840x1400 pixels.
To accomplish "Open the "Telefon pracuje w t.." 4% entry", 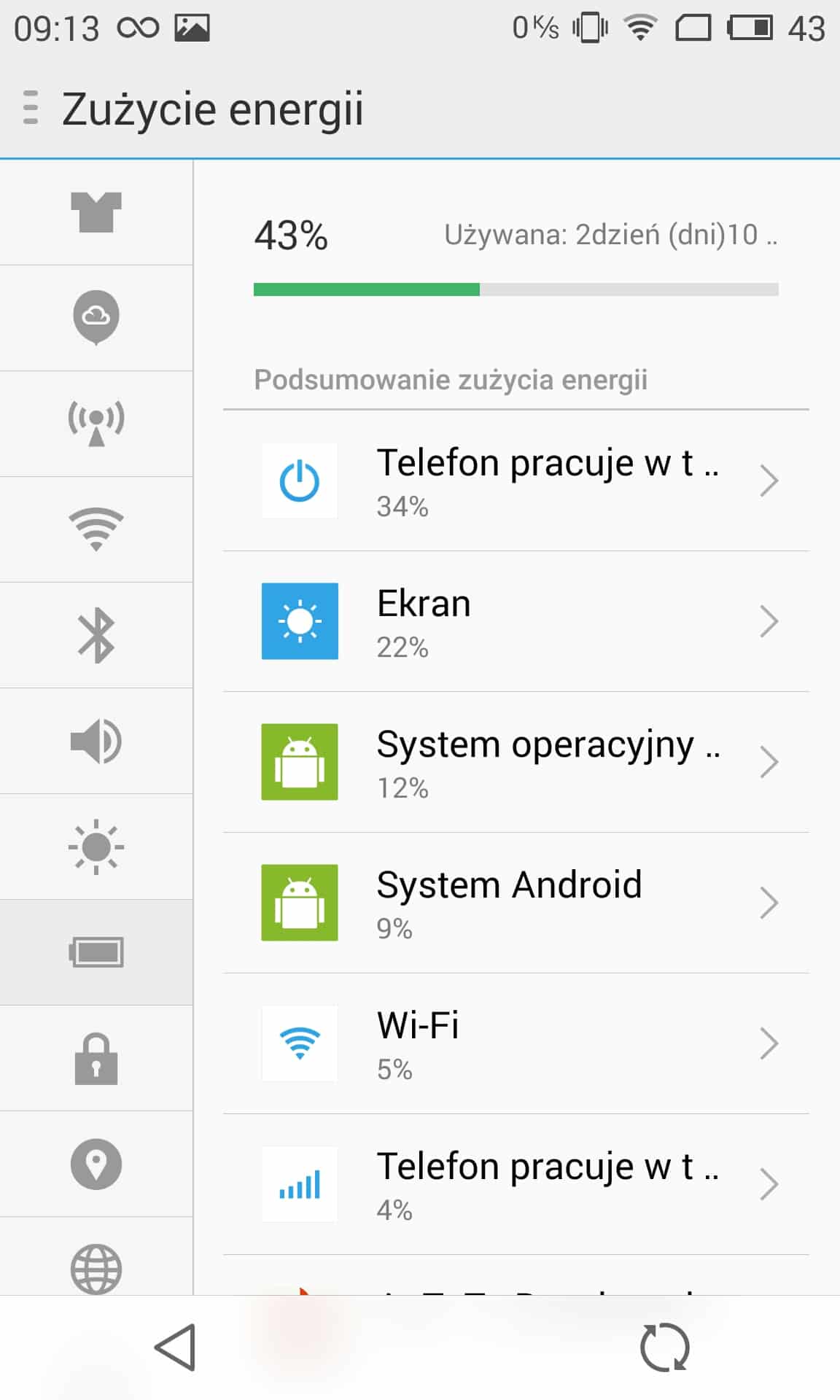I will coord(516,1184).
